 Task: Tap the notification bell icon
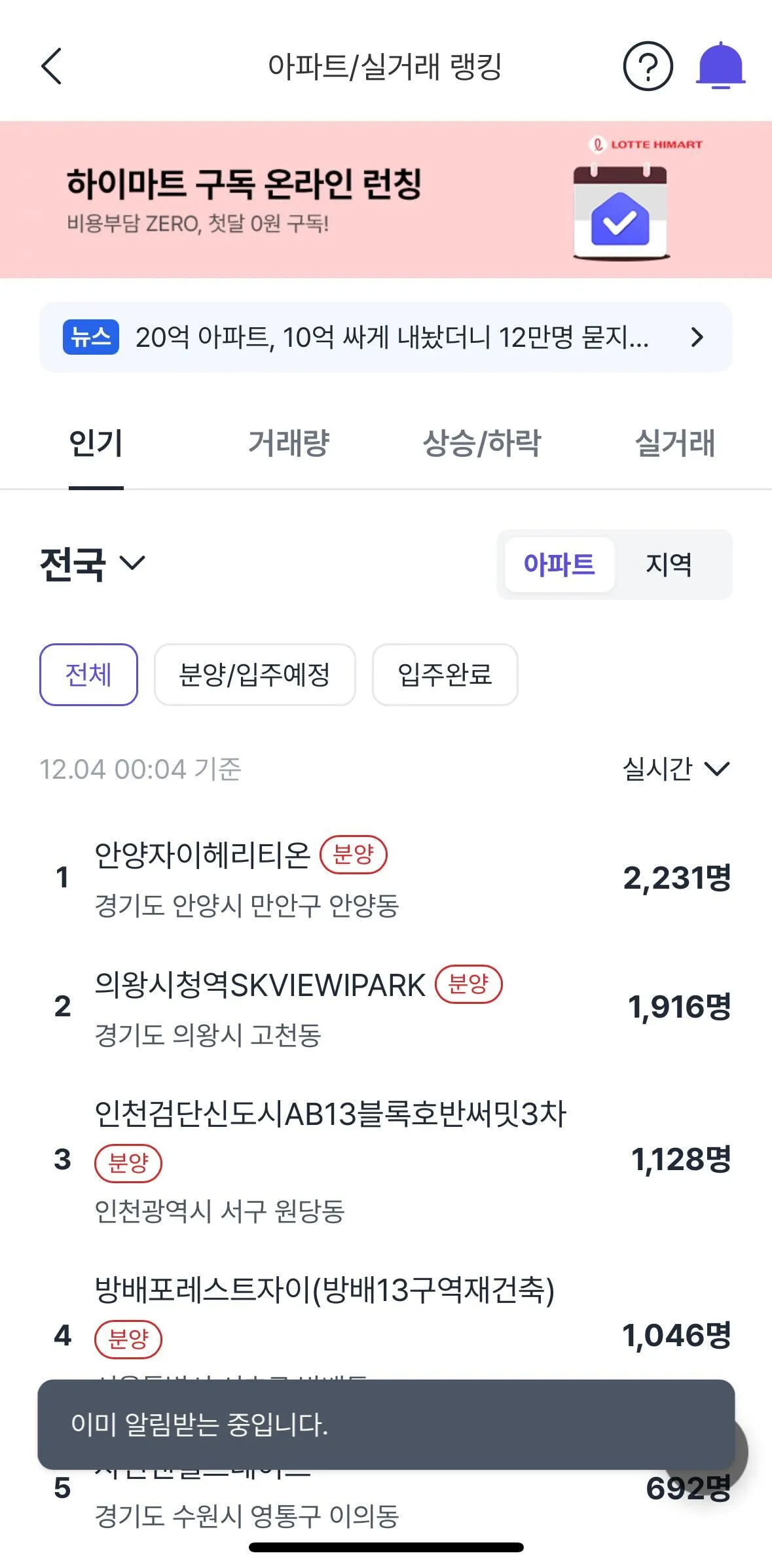click(720, 66)
